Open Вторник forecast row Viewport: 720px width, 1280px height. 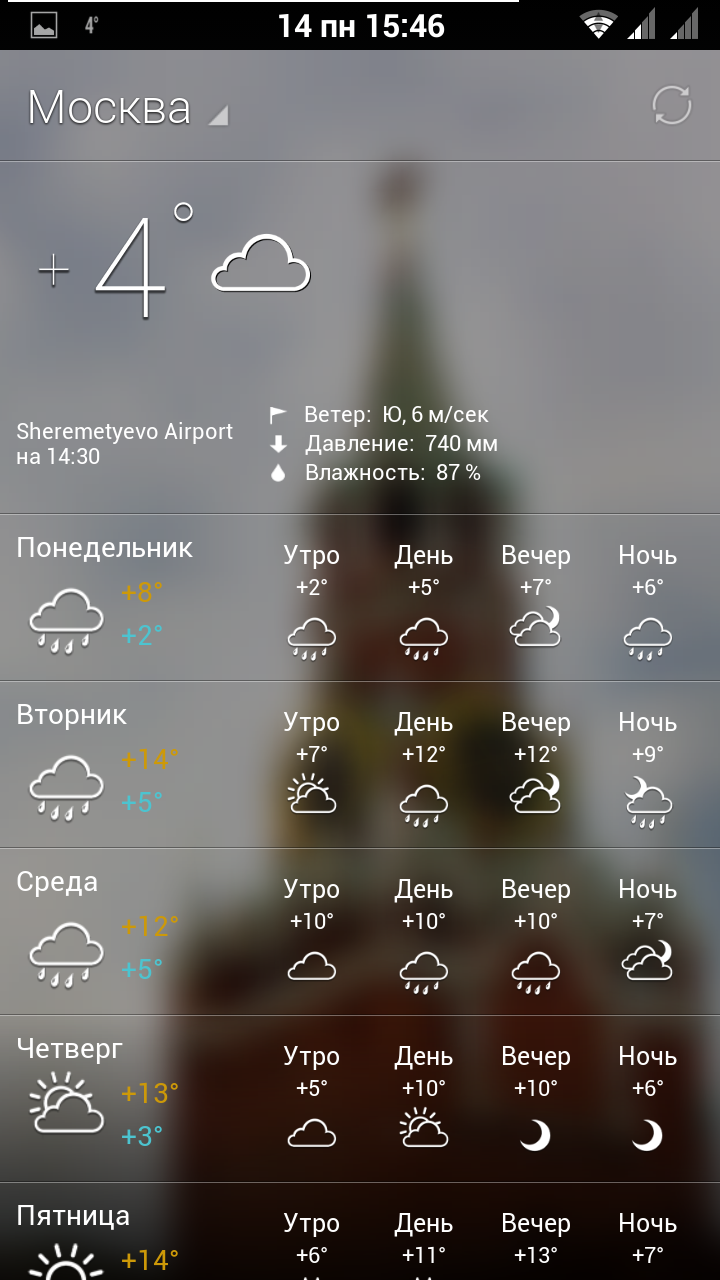360,765
